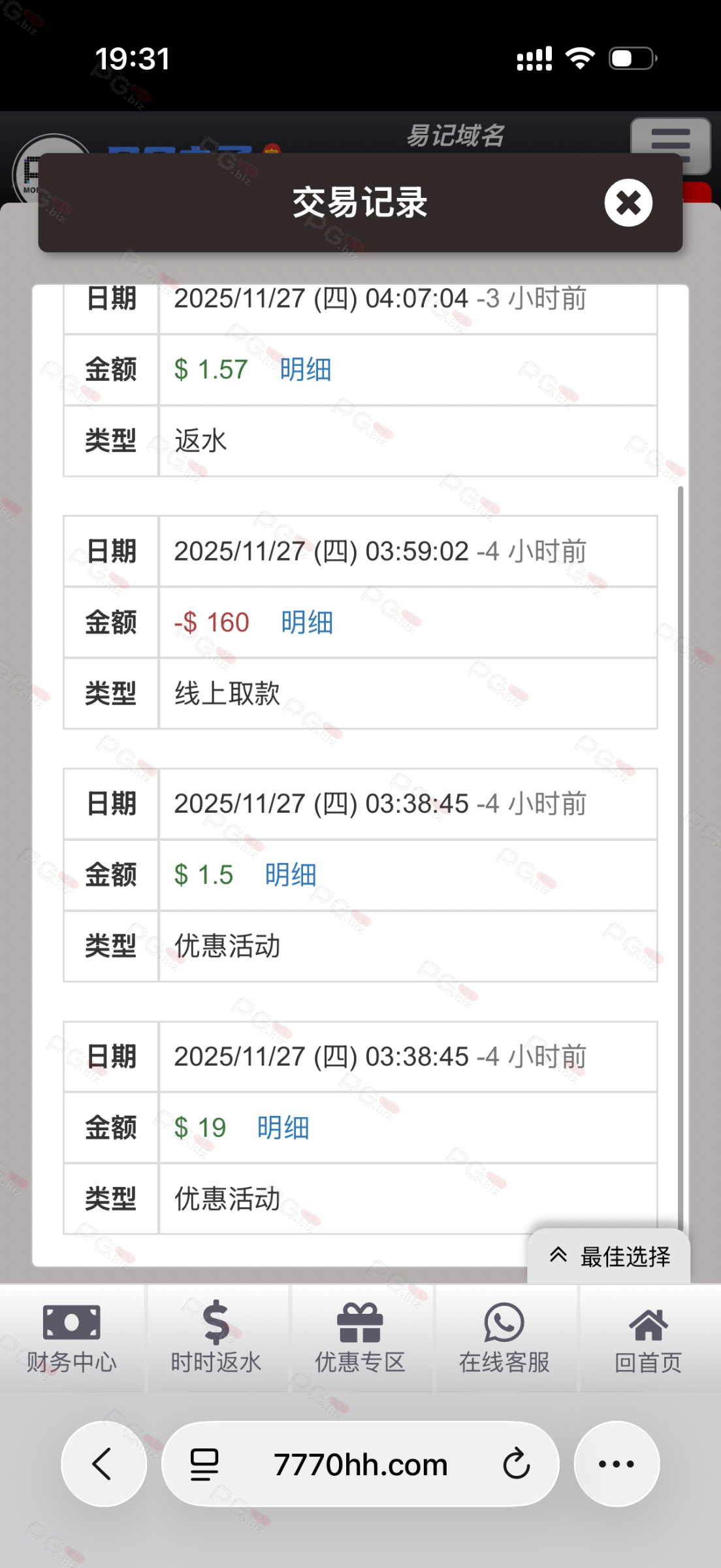Tap the 7770hh.com address bar
The width and height of the screenshot is (721, 1568).
(x=360, y=1465)
